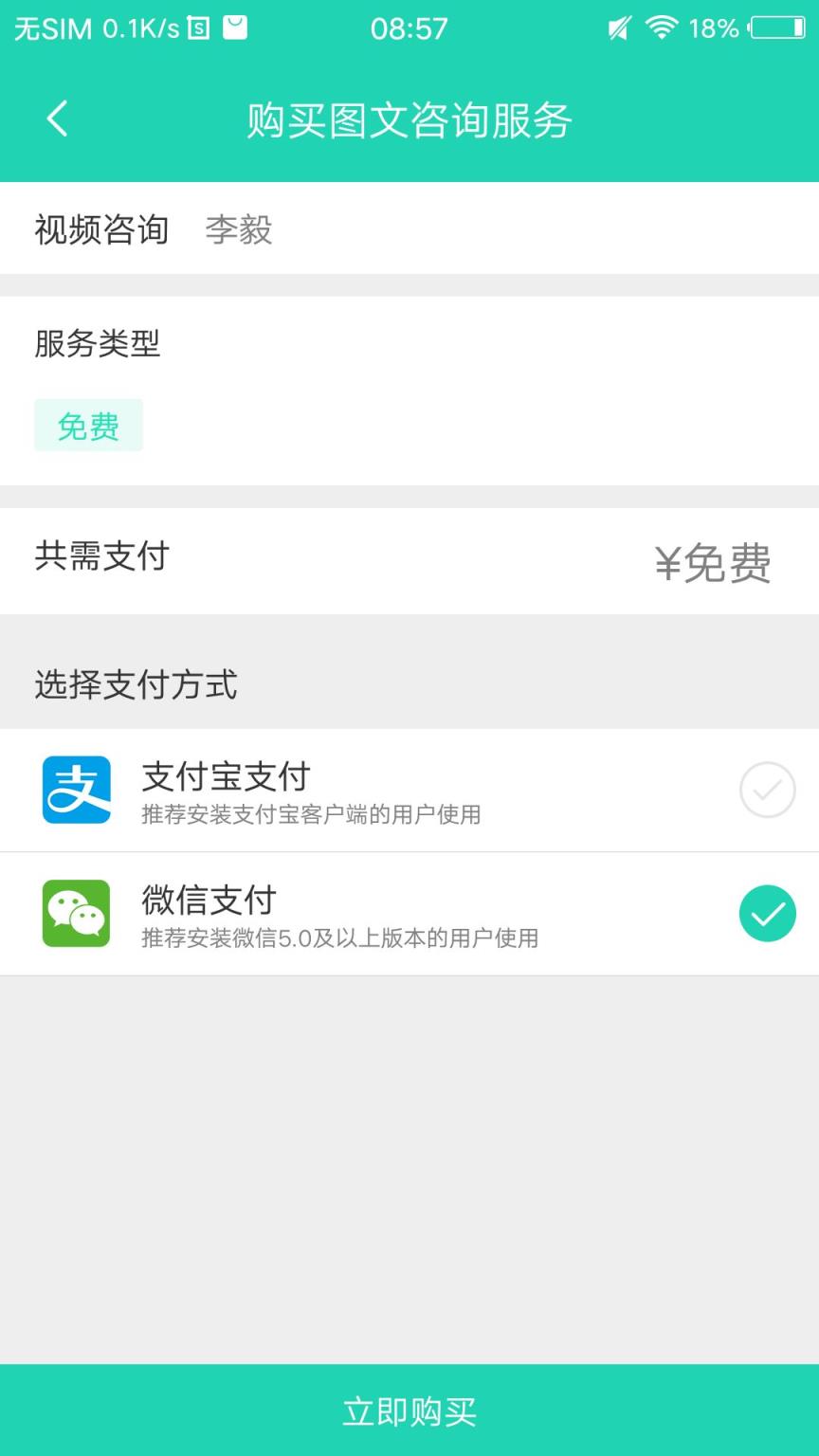The height and width of the screenshot is (1456, 819).
Task: Click the consultant name 李毅
Action: [x=240, y=229]
